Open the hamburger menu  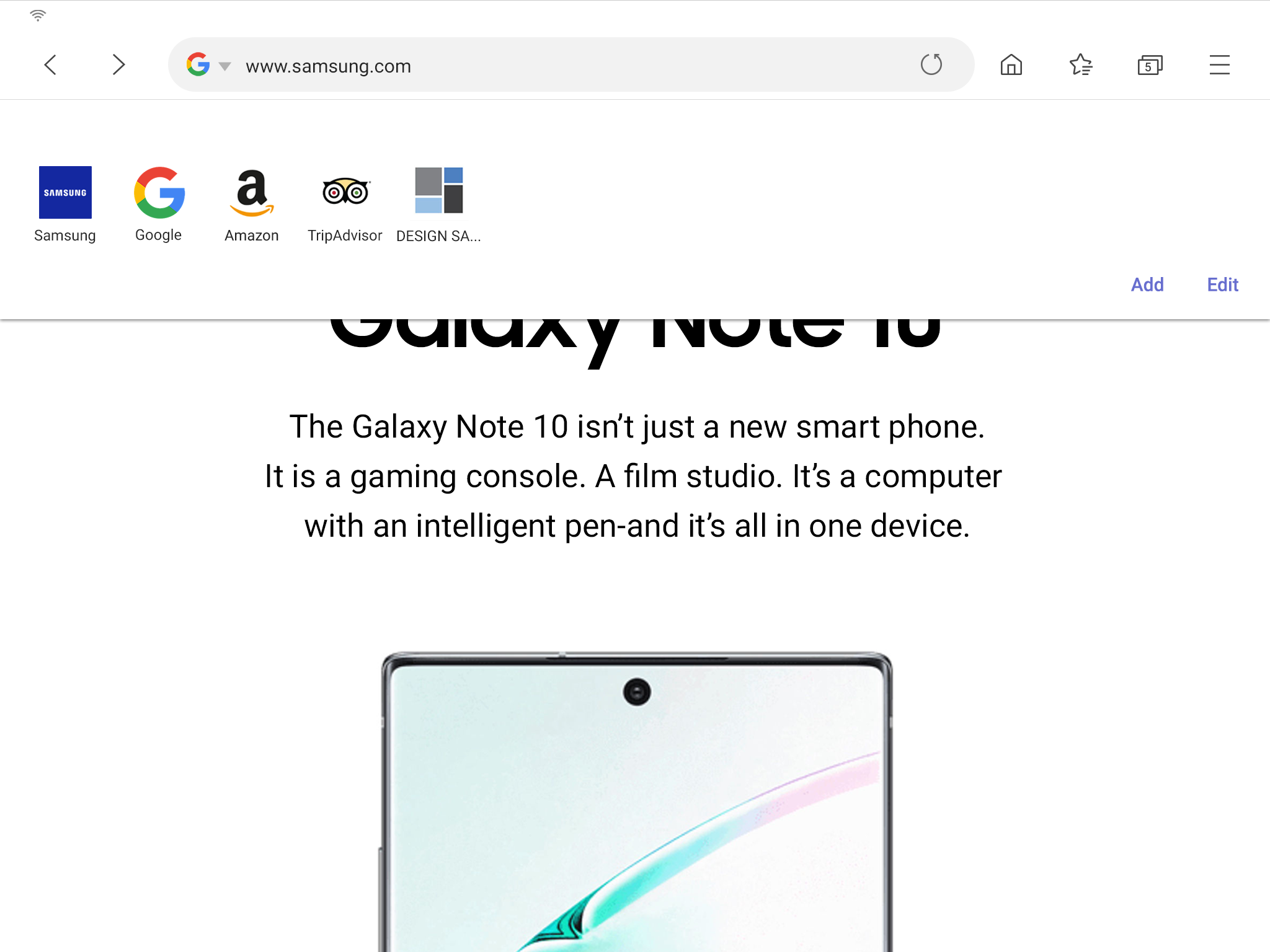[x=1219, y=64]
